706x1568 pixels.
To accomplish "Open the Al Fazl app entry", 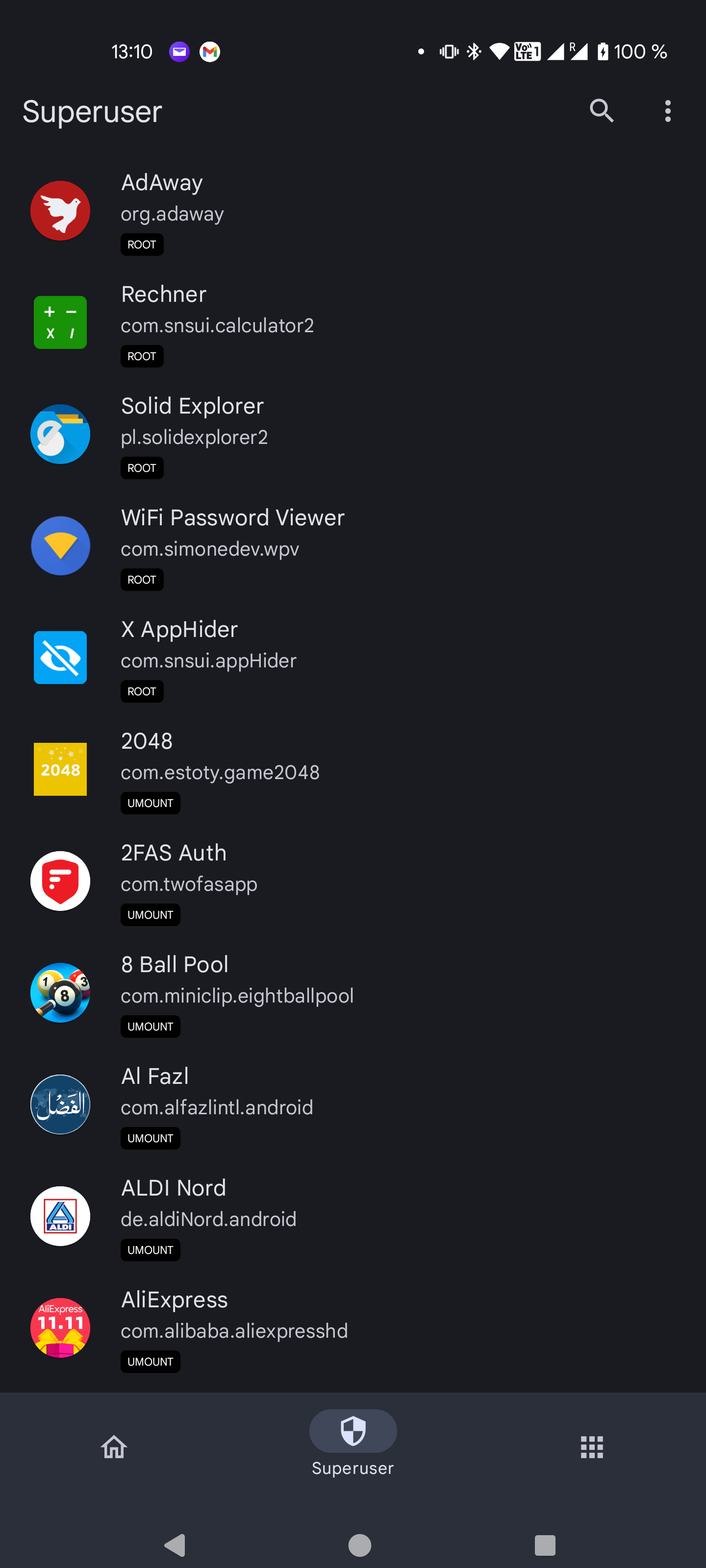I will tap(353, 1105).
